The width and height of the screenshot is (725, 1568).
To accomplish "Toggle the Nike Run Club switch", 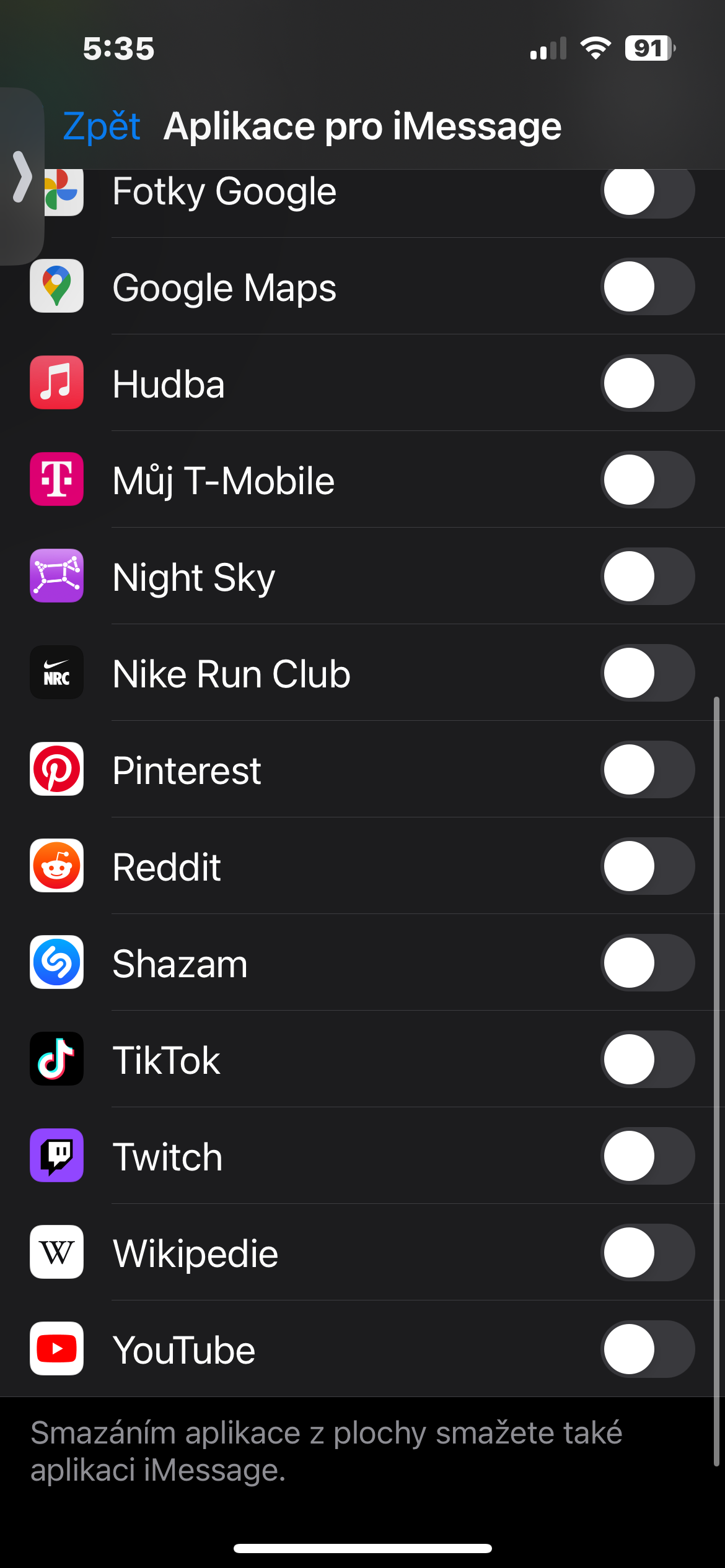I will coord(648,673).
